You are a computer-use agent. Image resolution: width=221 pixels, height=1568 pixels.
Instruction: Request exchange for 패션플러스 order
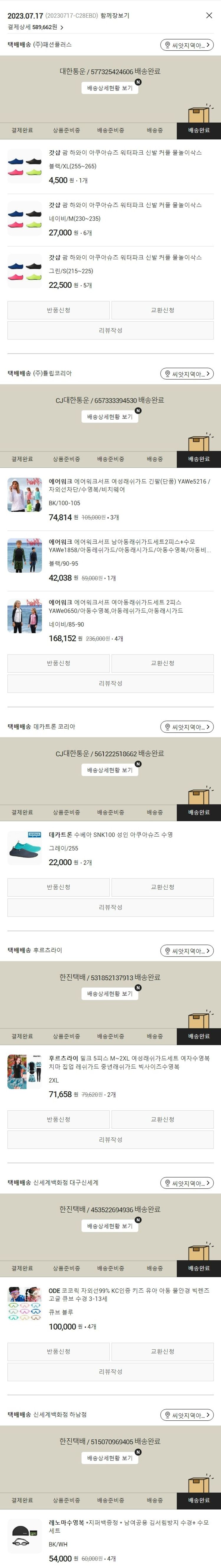tap(162, 310)
